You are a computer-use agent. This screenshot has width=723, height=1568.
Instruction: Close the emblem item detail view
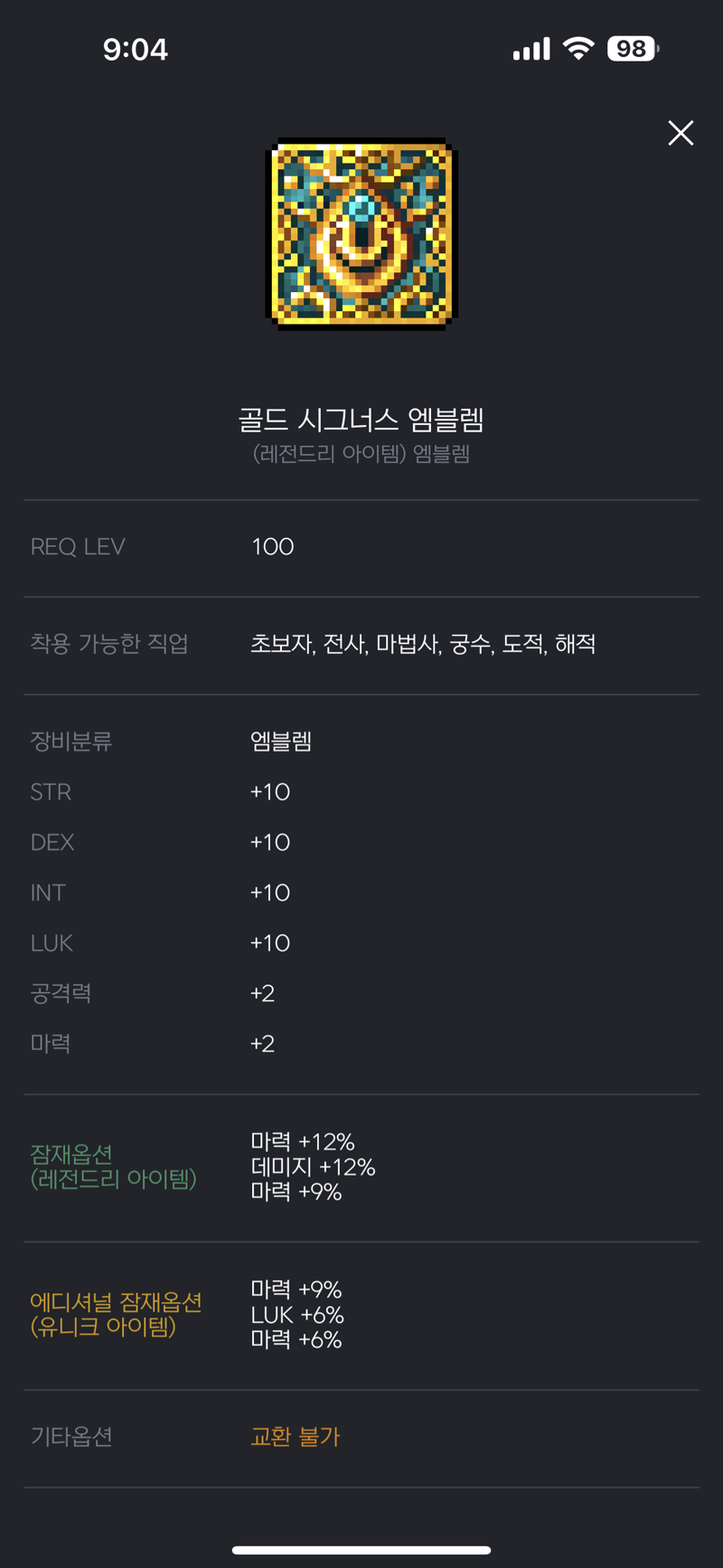click(x=681, y=133)
